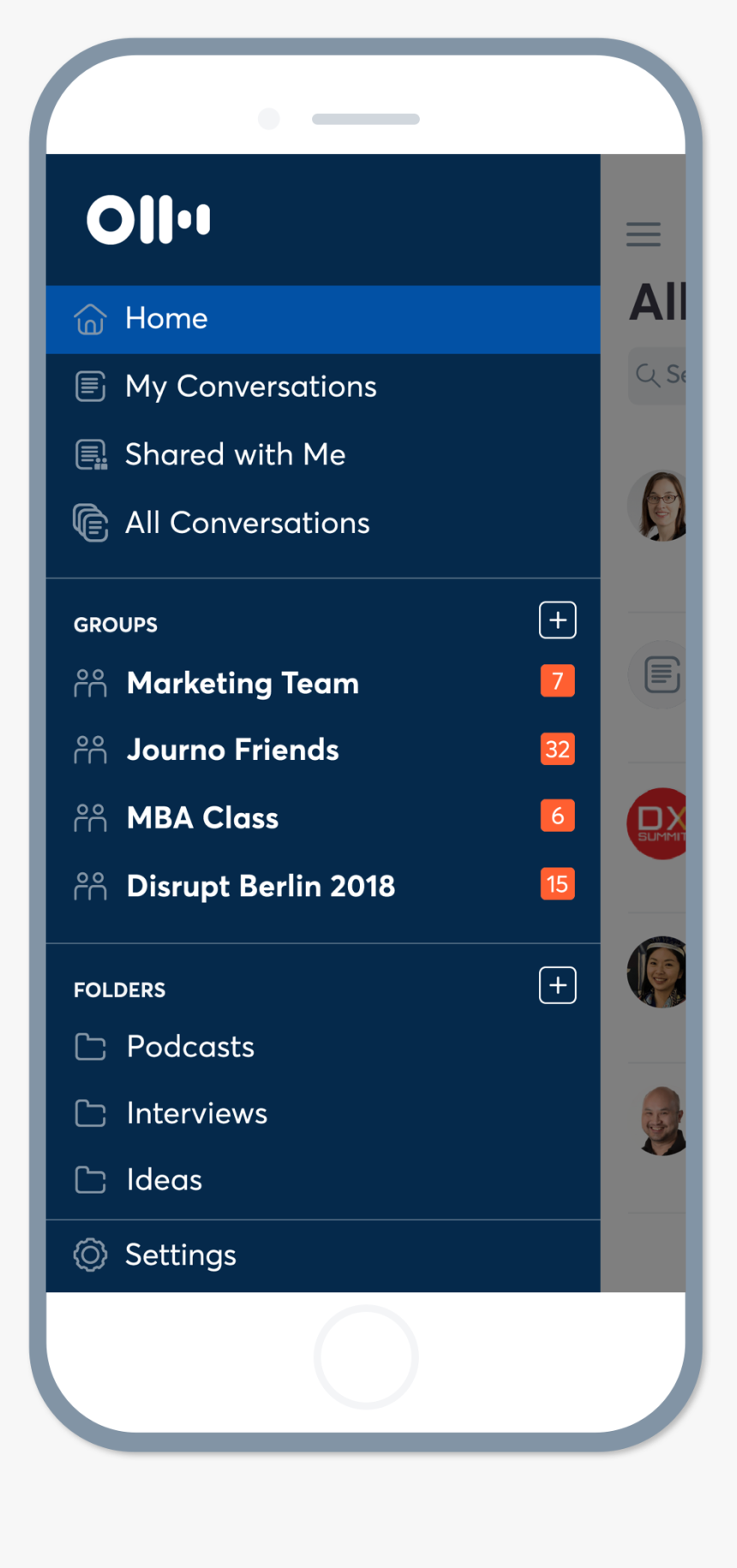
Task: Open the Disrupt Berlin 2018 group
Action: click(261, 886)
